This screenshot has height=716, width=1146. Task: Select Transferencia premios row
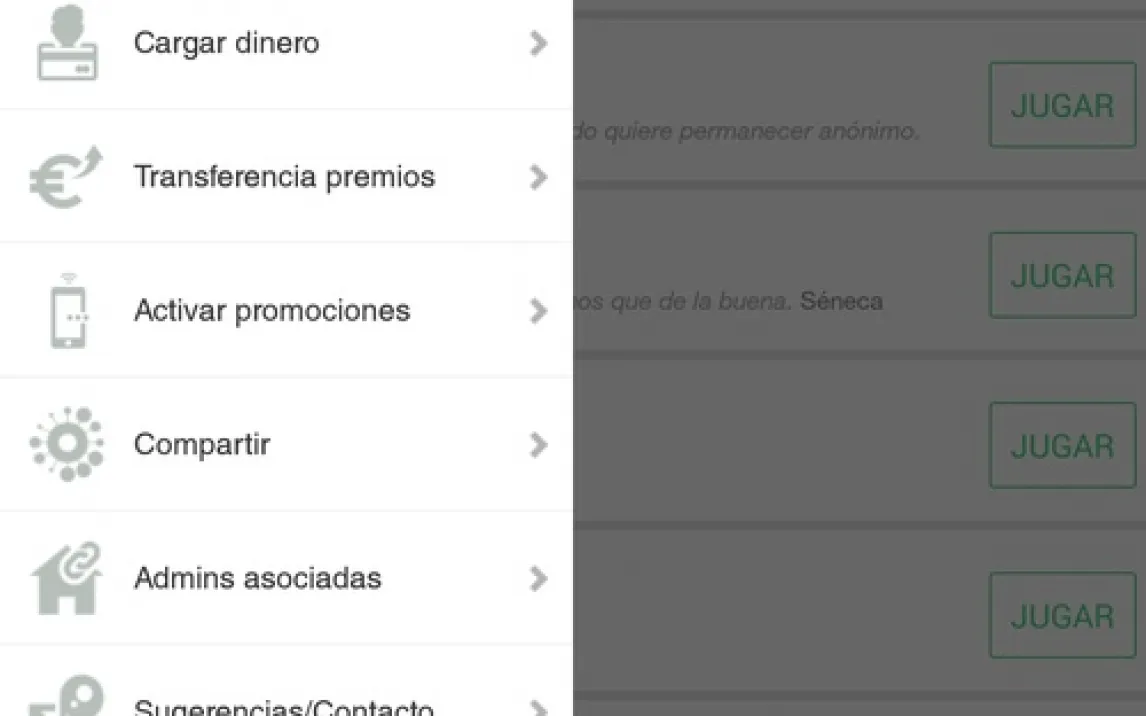tap(284, 177)
